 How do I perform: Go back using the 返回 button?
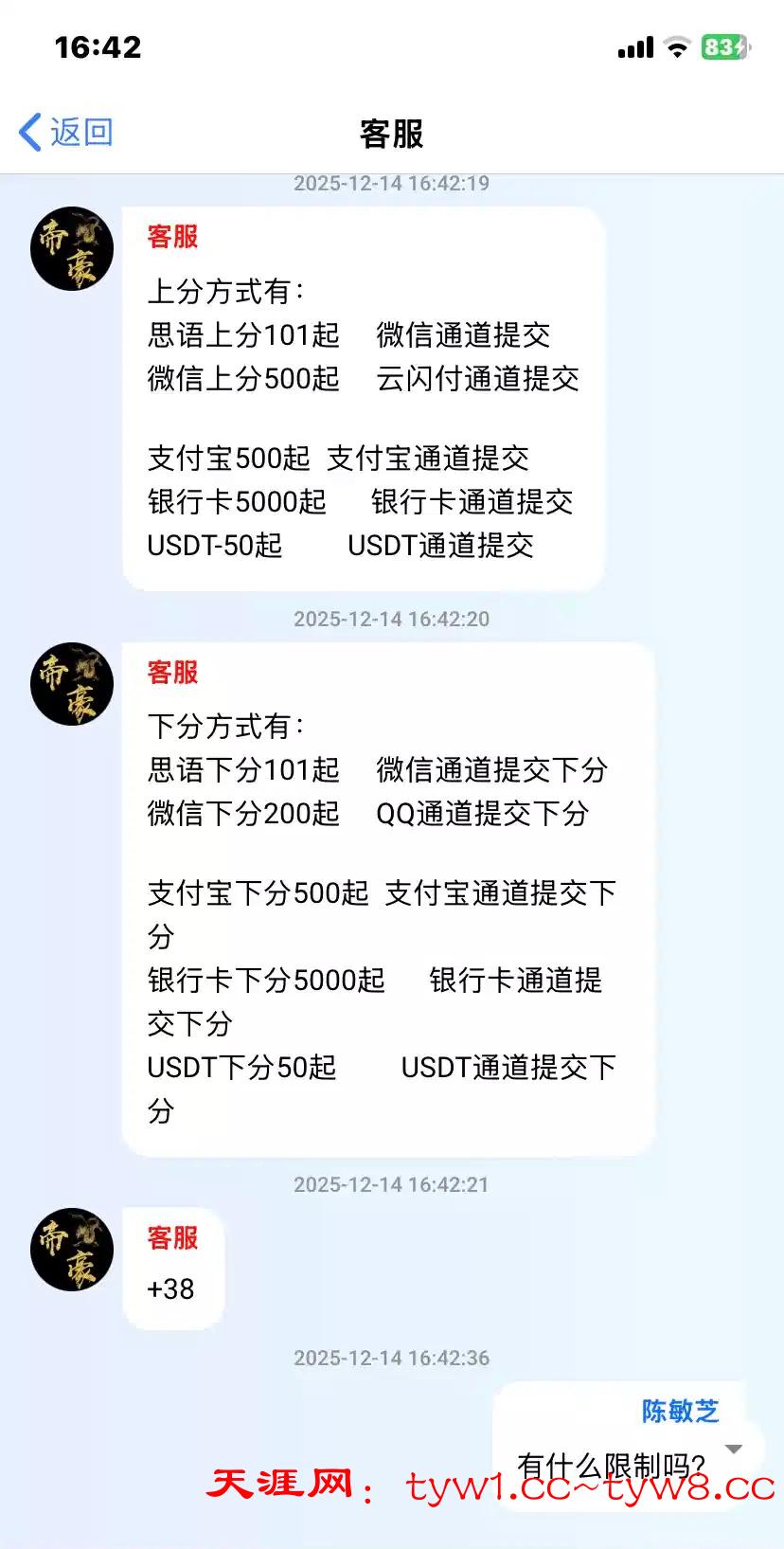coord(66,133)
